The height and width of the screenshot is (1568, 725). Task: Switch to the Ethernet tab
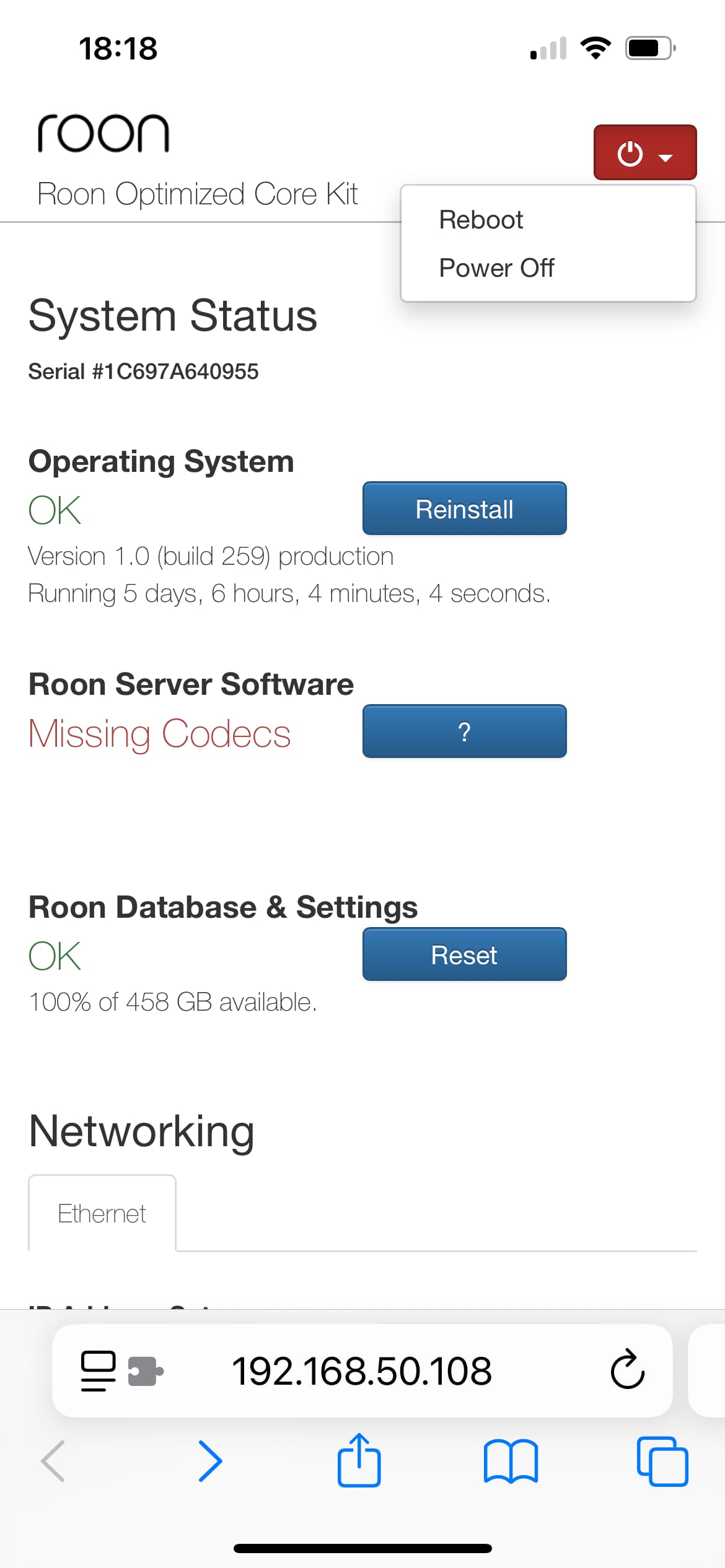tap(102, 1214)
